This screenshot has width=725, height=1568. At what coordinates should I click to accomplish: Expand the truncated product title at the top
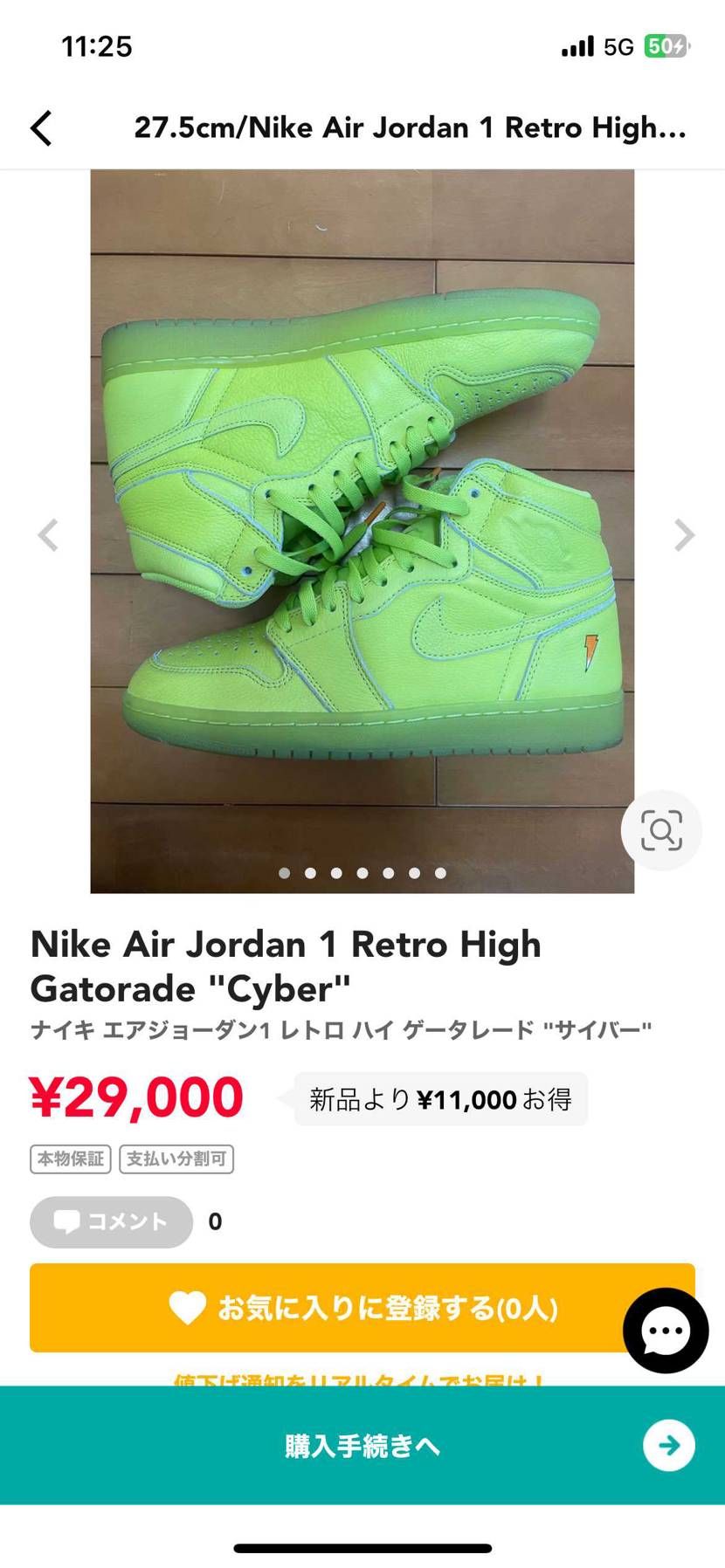point(409,127)
